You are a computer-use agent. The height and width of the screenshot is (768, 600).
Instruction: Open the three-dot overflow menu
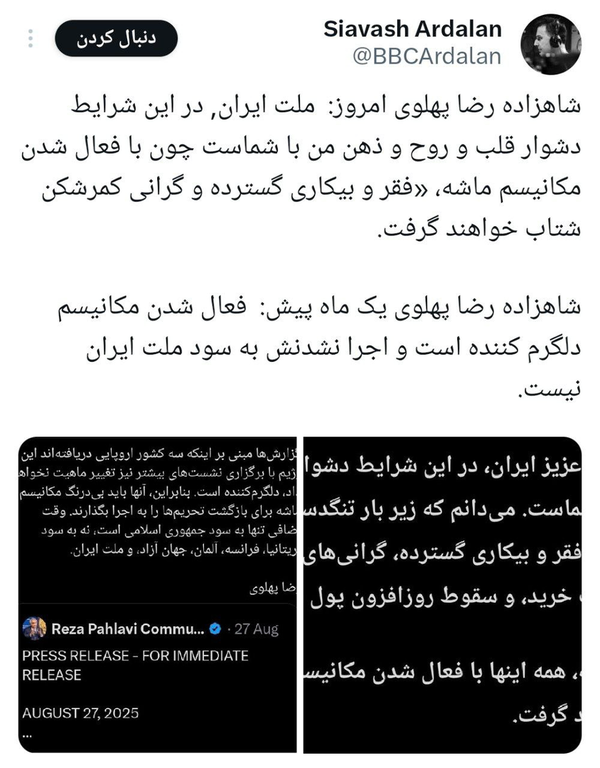pyautogui.click(x=30, y=38)
